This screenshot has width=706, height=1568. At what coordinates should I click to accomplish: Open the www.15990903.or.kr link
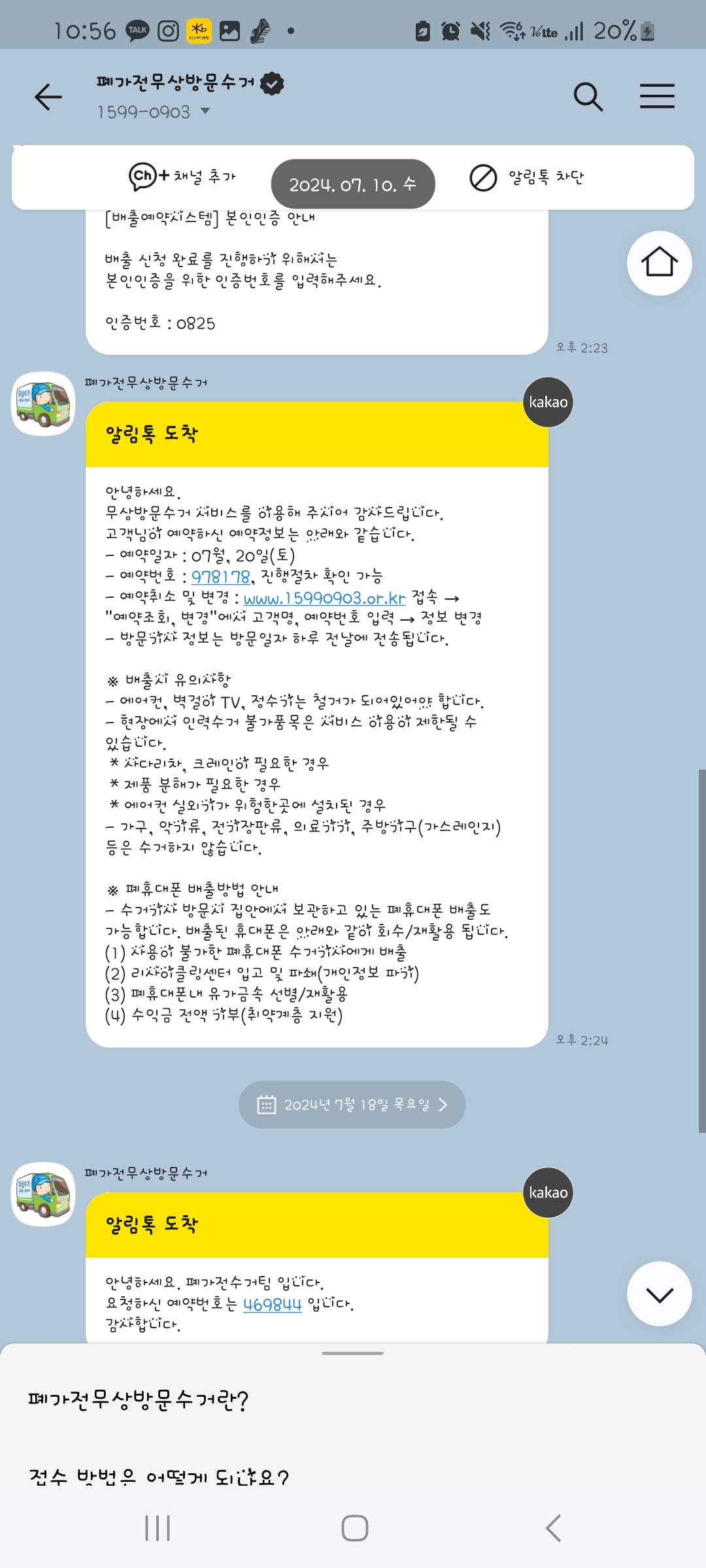[x=324, y=598]
